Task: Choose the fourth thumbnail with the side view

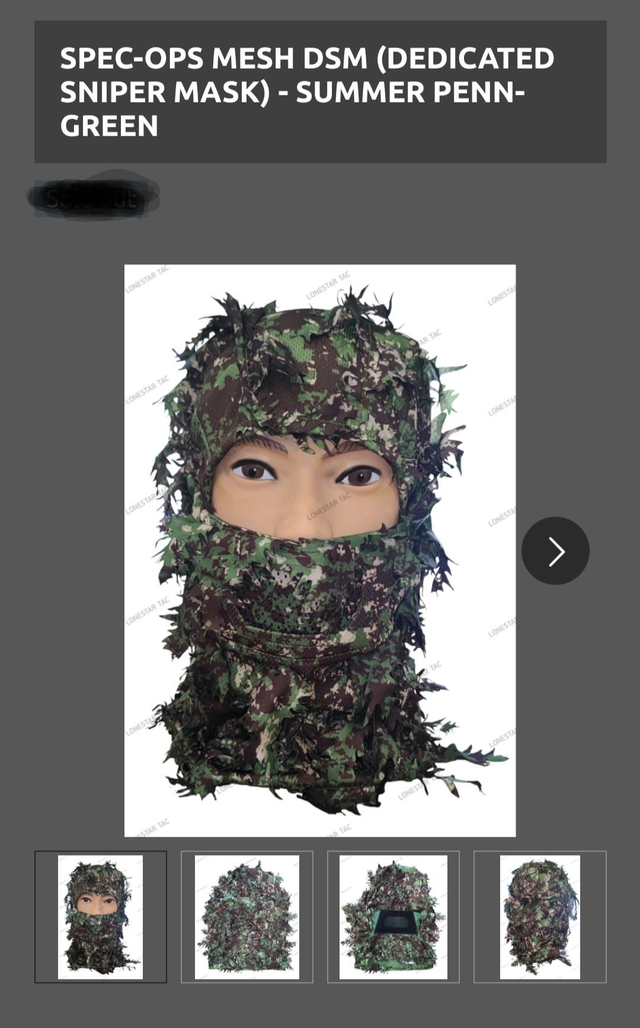Action: coord(540,916)
